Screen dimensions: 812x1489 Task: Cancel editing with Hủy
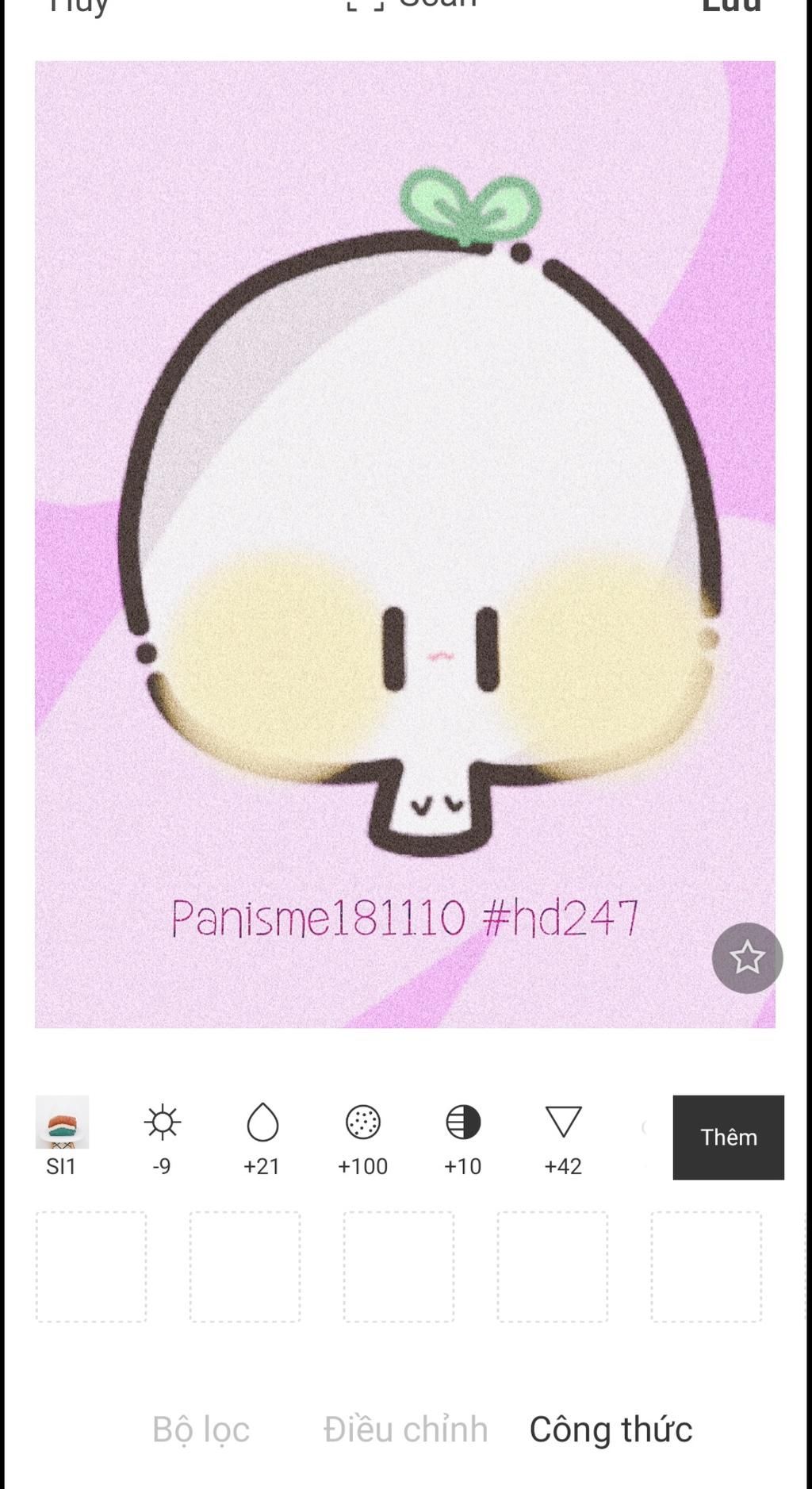tap(78, 6)
